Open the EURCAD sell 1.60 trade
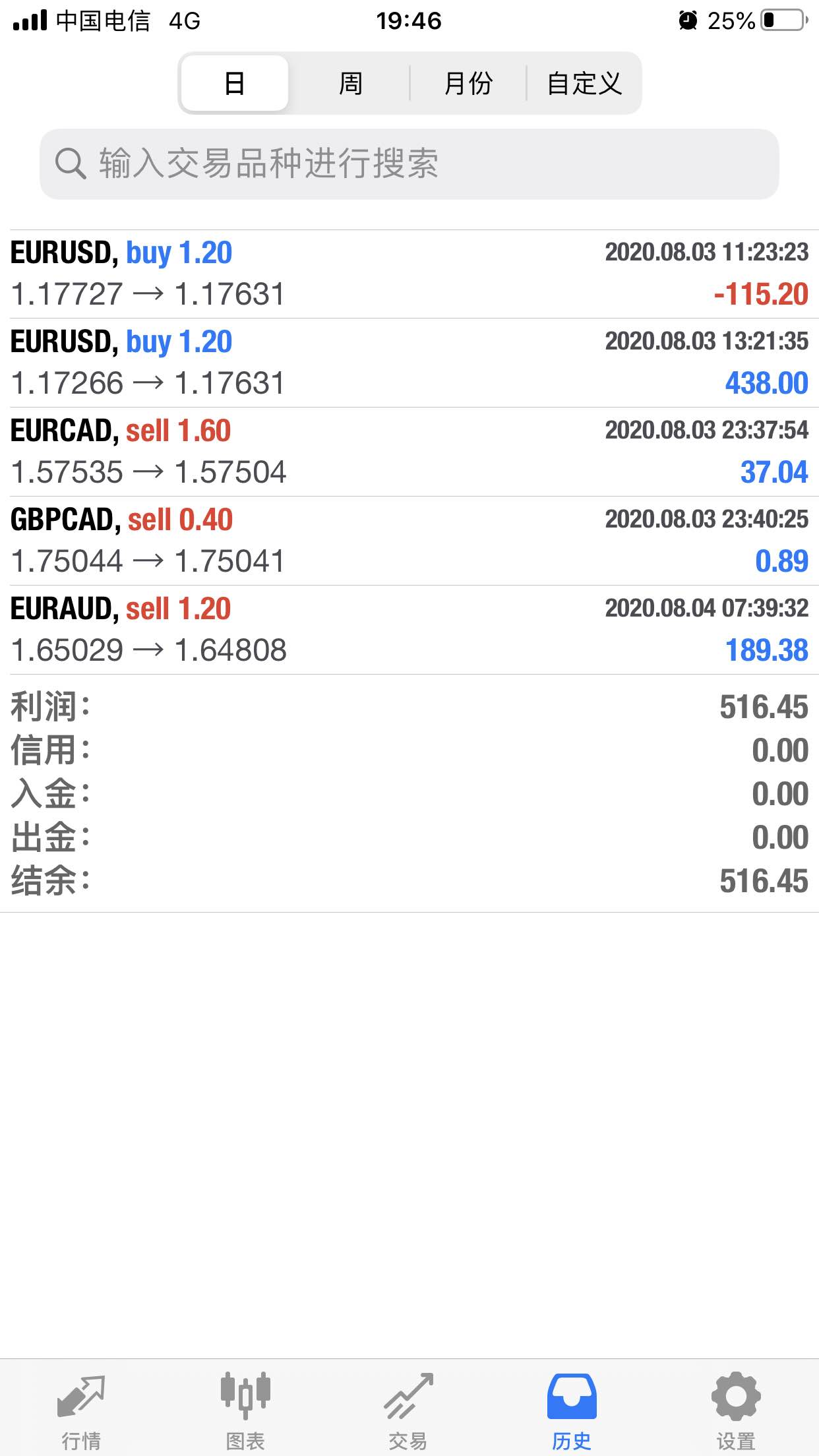Image resolution: width=819 pixels, height=1456 pixels. (x=409, y=452)
